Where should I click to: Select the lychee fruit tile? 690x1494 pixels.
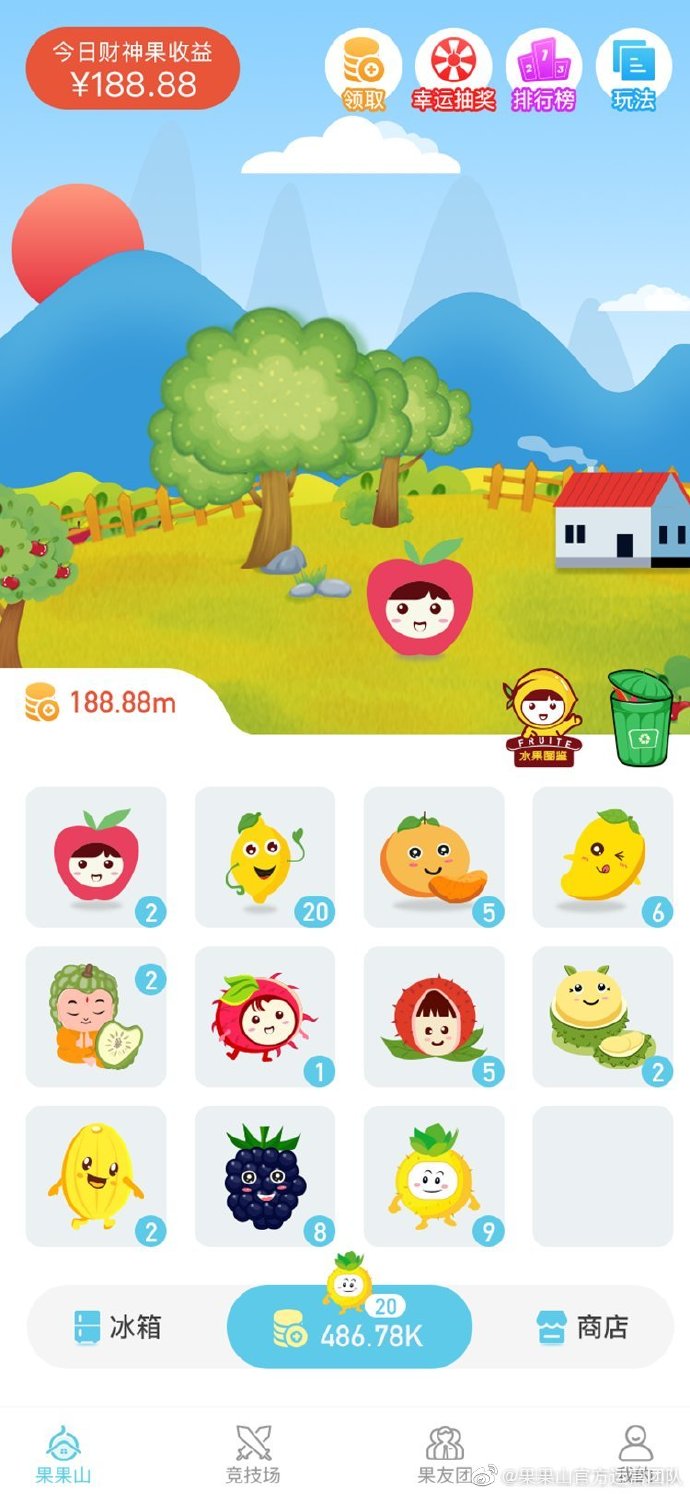(x=434, y=1017)
